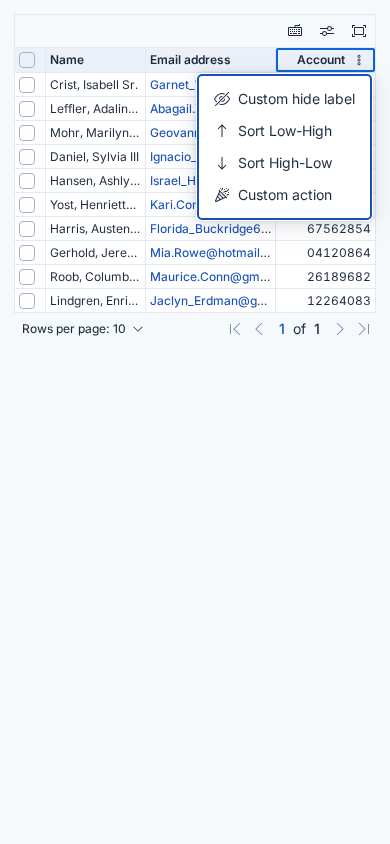Select the Harris, Austen row checkbox
Viewport: 390px width, 844px height.
[x=27, y=229]
